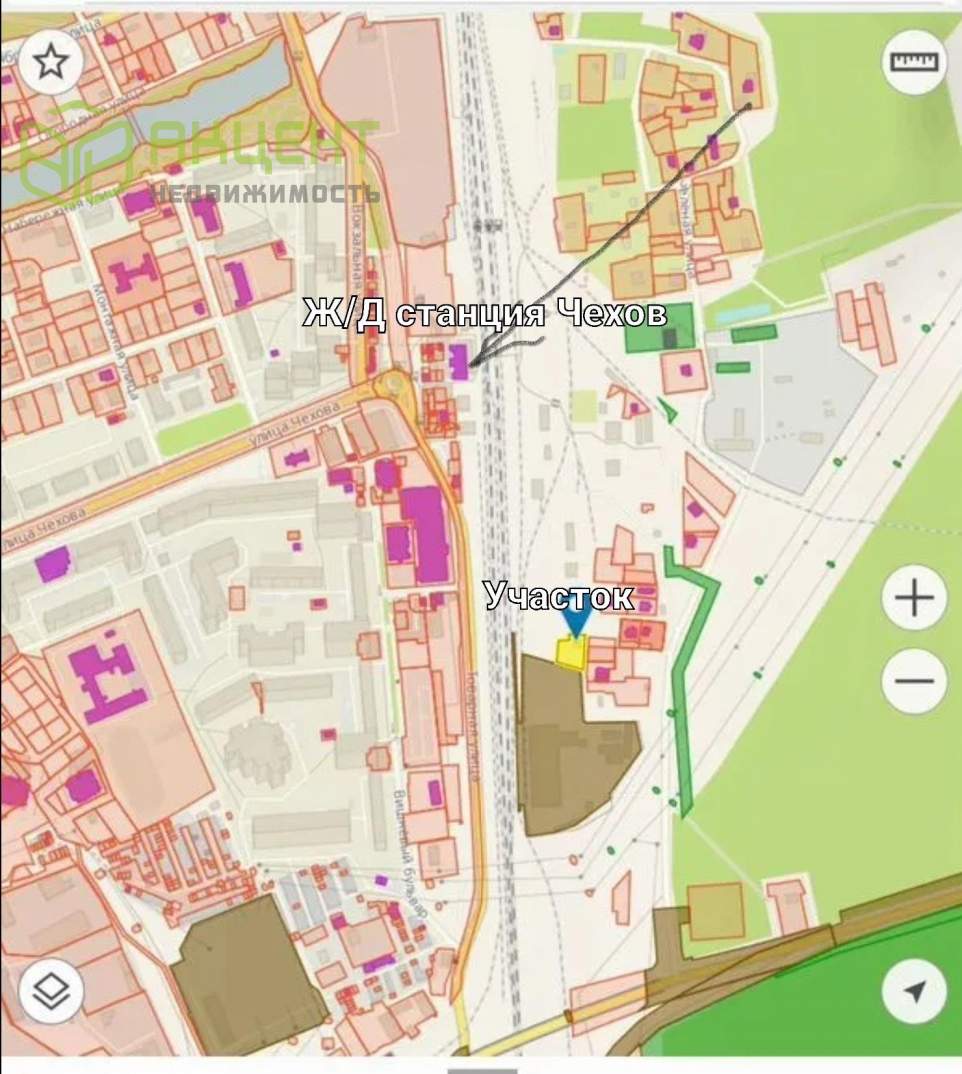Zoom out of the map
This screenshot has width=962, height=1074.
(x=914, y=682)
